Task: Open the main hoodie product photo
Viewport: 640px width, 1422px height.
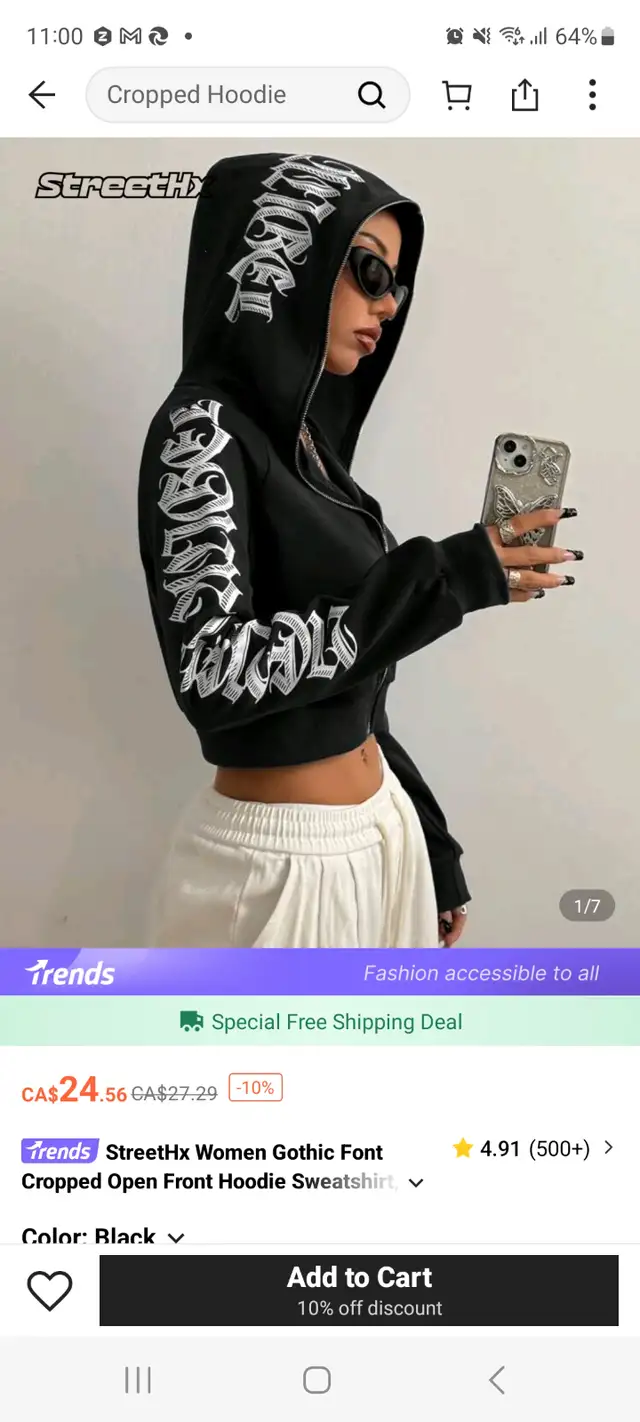Action: coord(320,542)
